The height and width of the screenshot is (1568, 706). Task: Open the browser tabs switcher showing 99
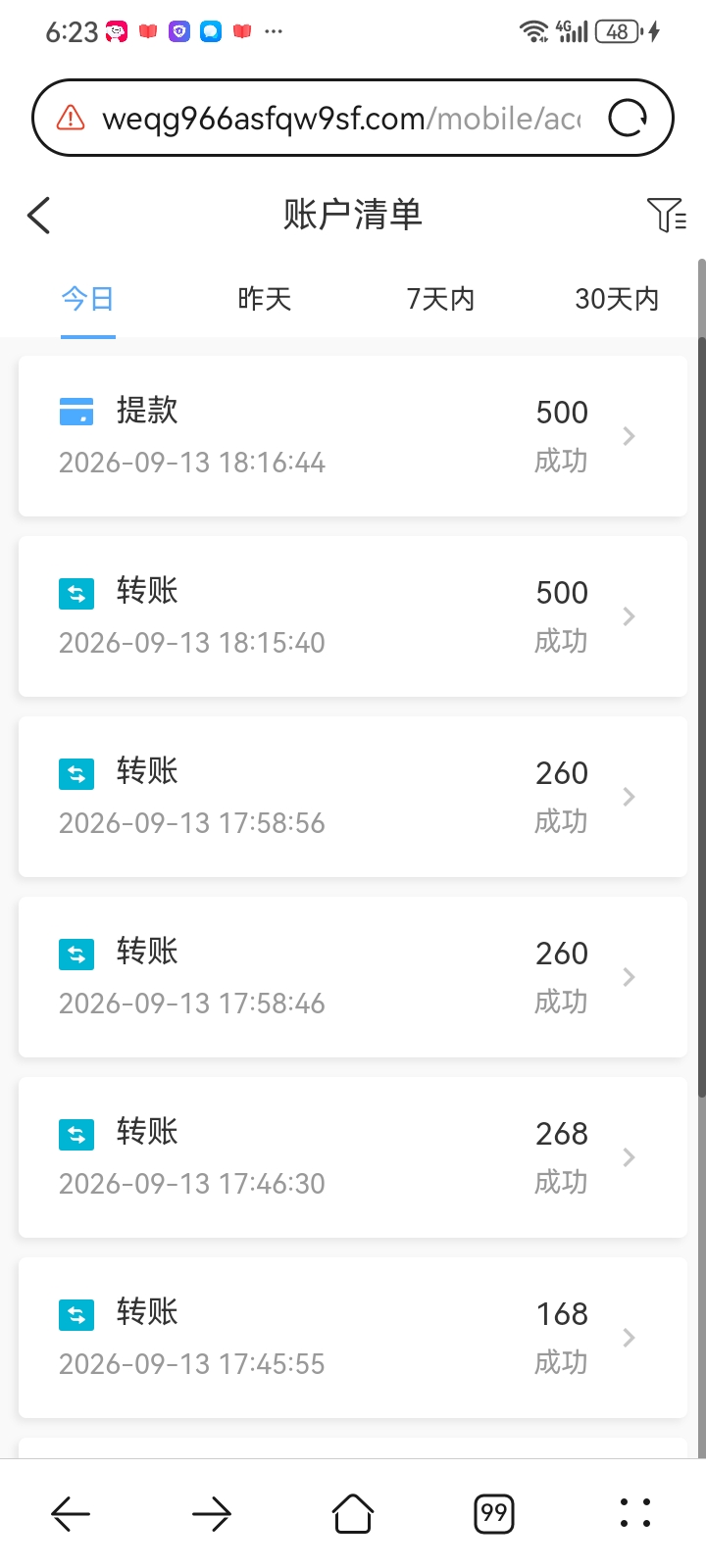[494, 1514]
